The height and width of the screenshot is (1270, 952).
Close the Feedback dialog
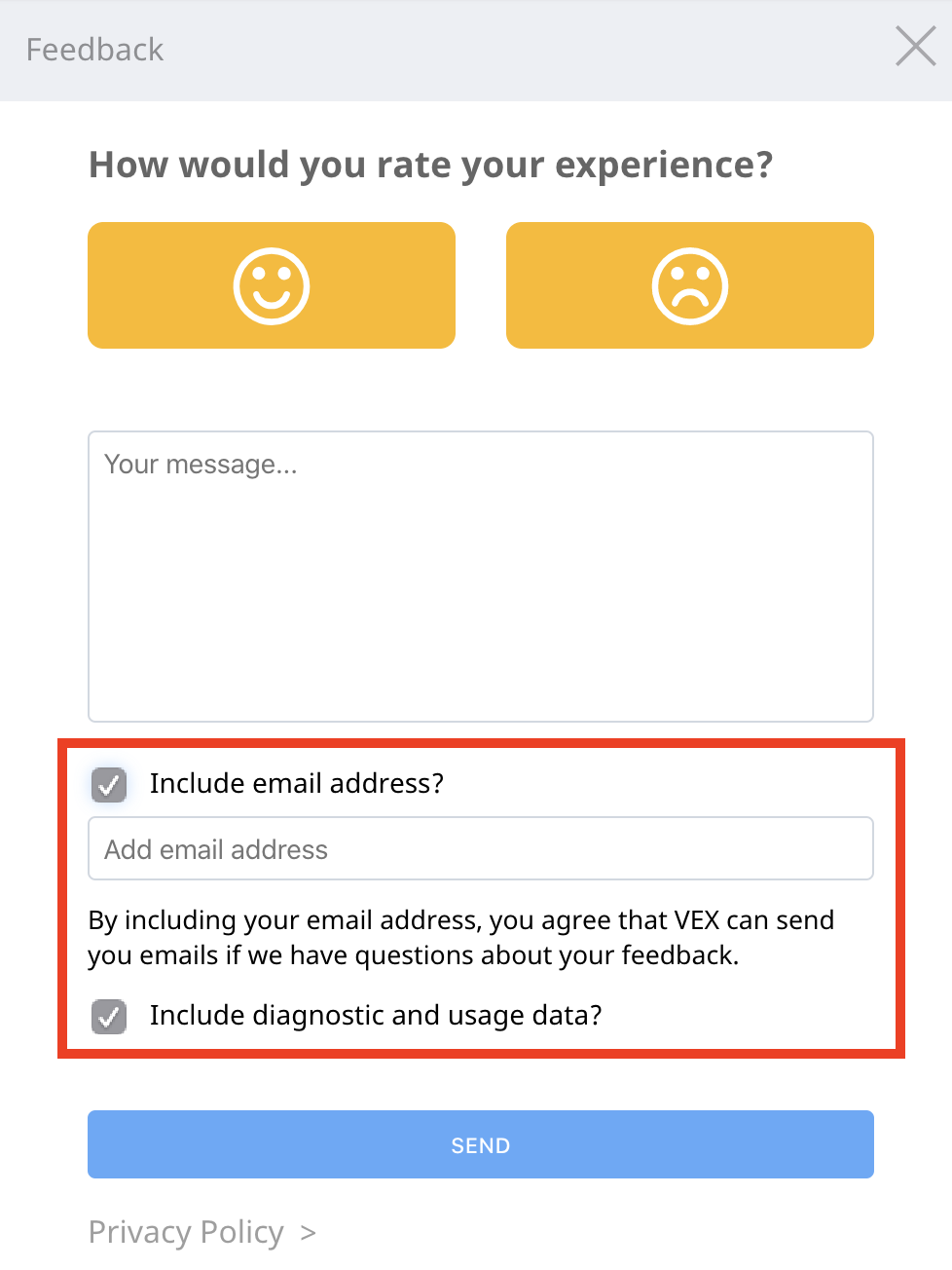[x=915, y=47]
